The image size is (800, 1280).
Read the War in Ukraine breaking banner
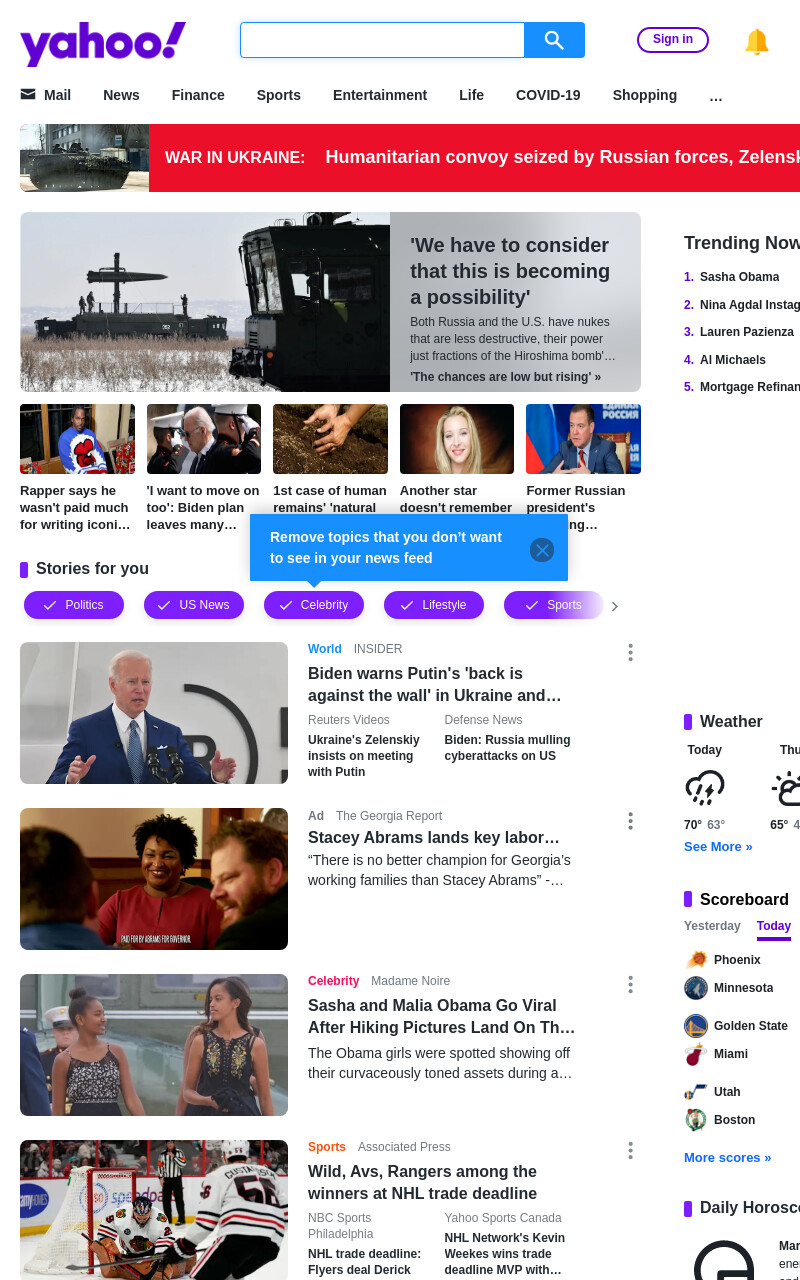410,158
